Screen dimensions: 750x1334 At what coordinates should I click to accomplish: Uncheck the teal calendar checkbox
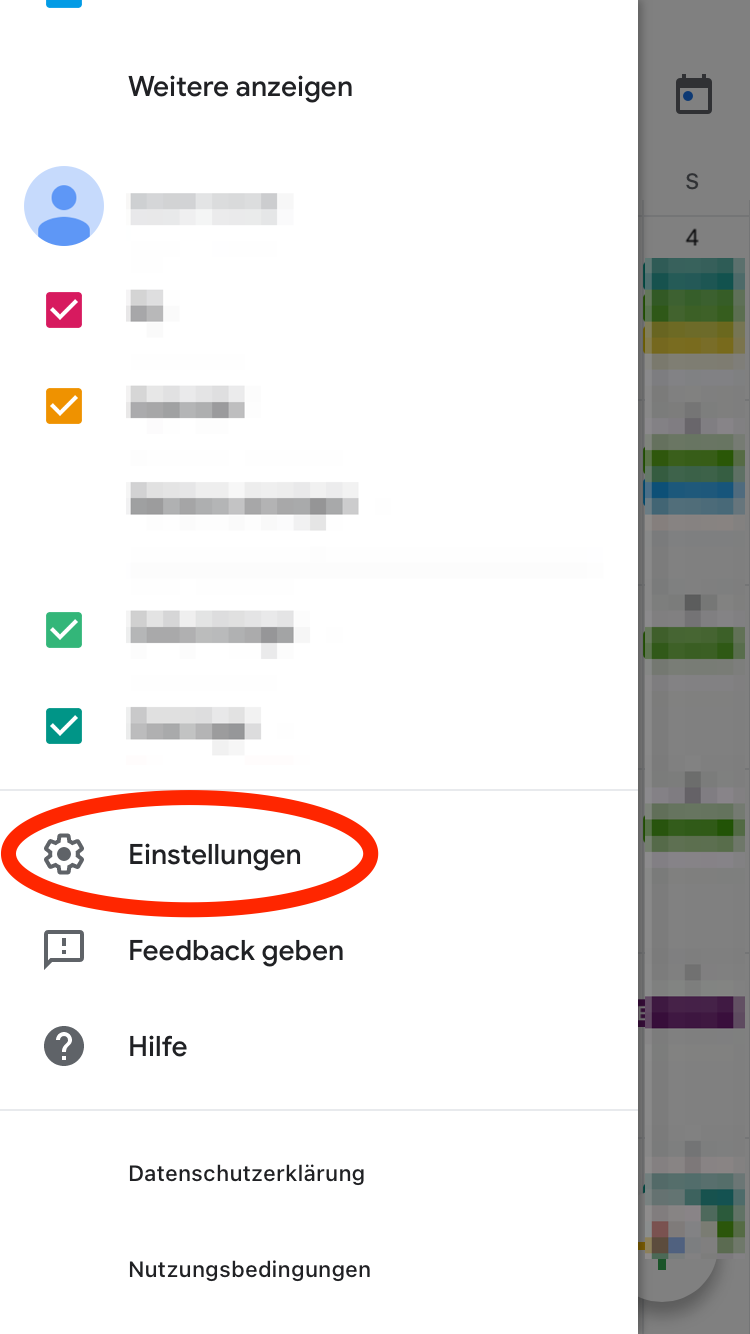pyautogui.click(x=64, y=726)
